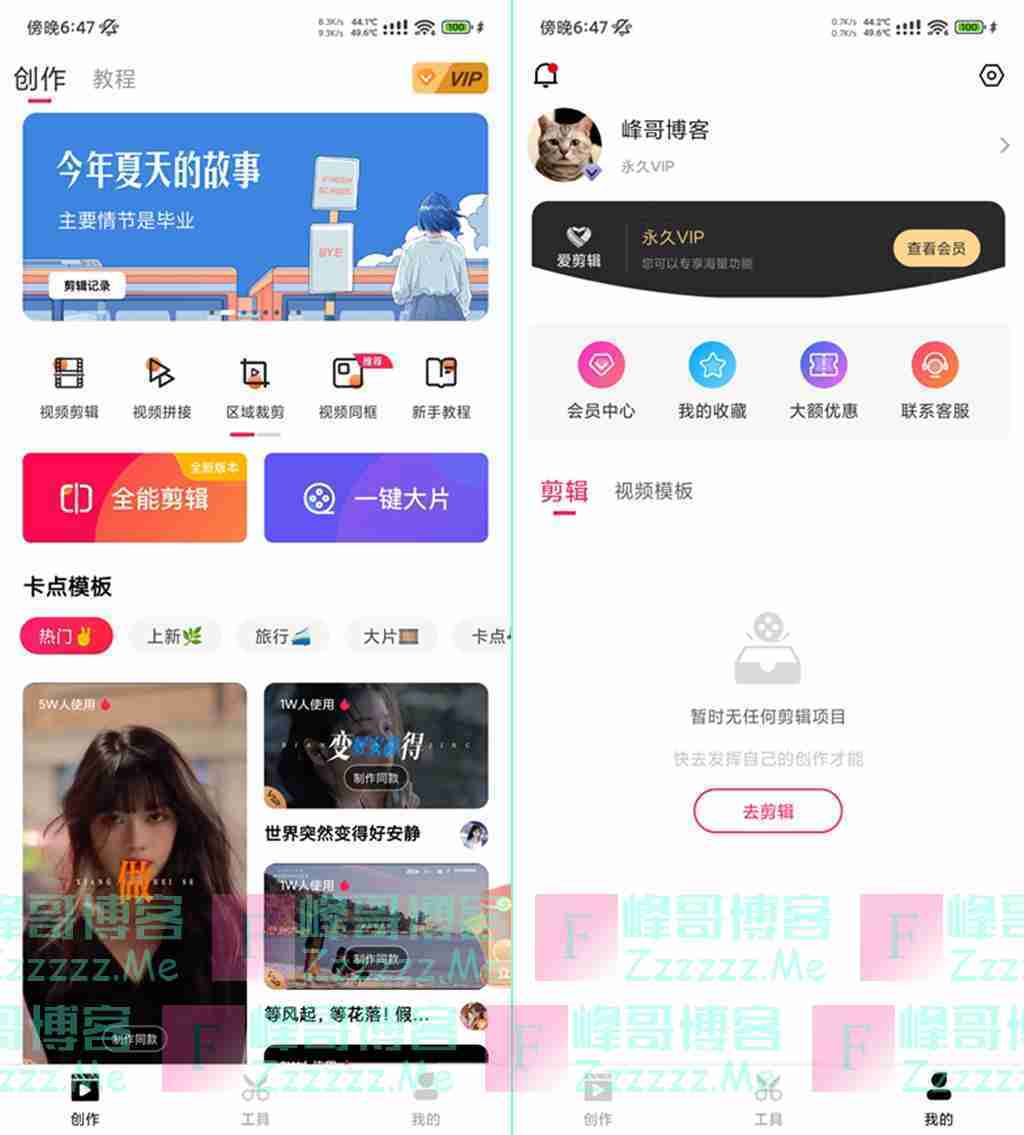Switch to 视频模板 tab
This screenshot has width=1024, height=1135.
(653, 491)
